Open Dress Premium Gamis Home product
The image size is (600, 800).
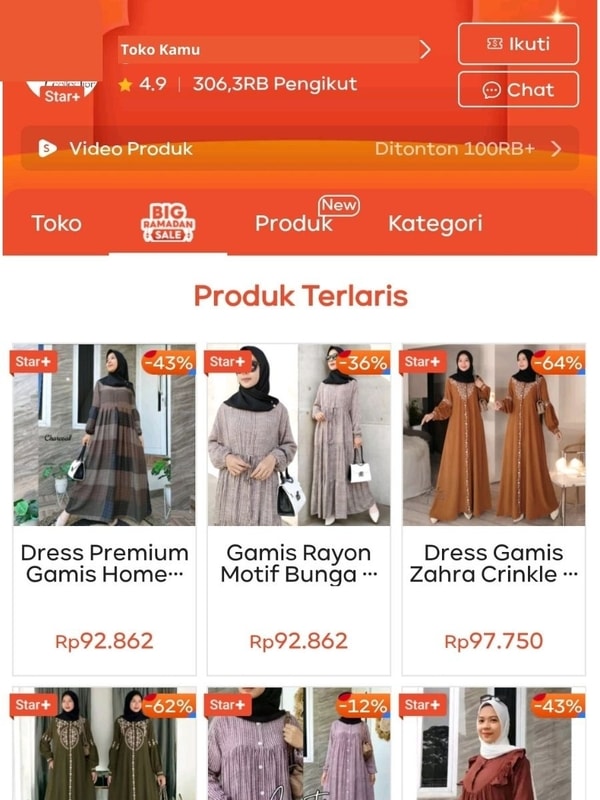[104, 500]
